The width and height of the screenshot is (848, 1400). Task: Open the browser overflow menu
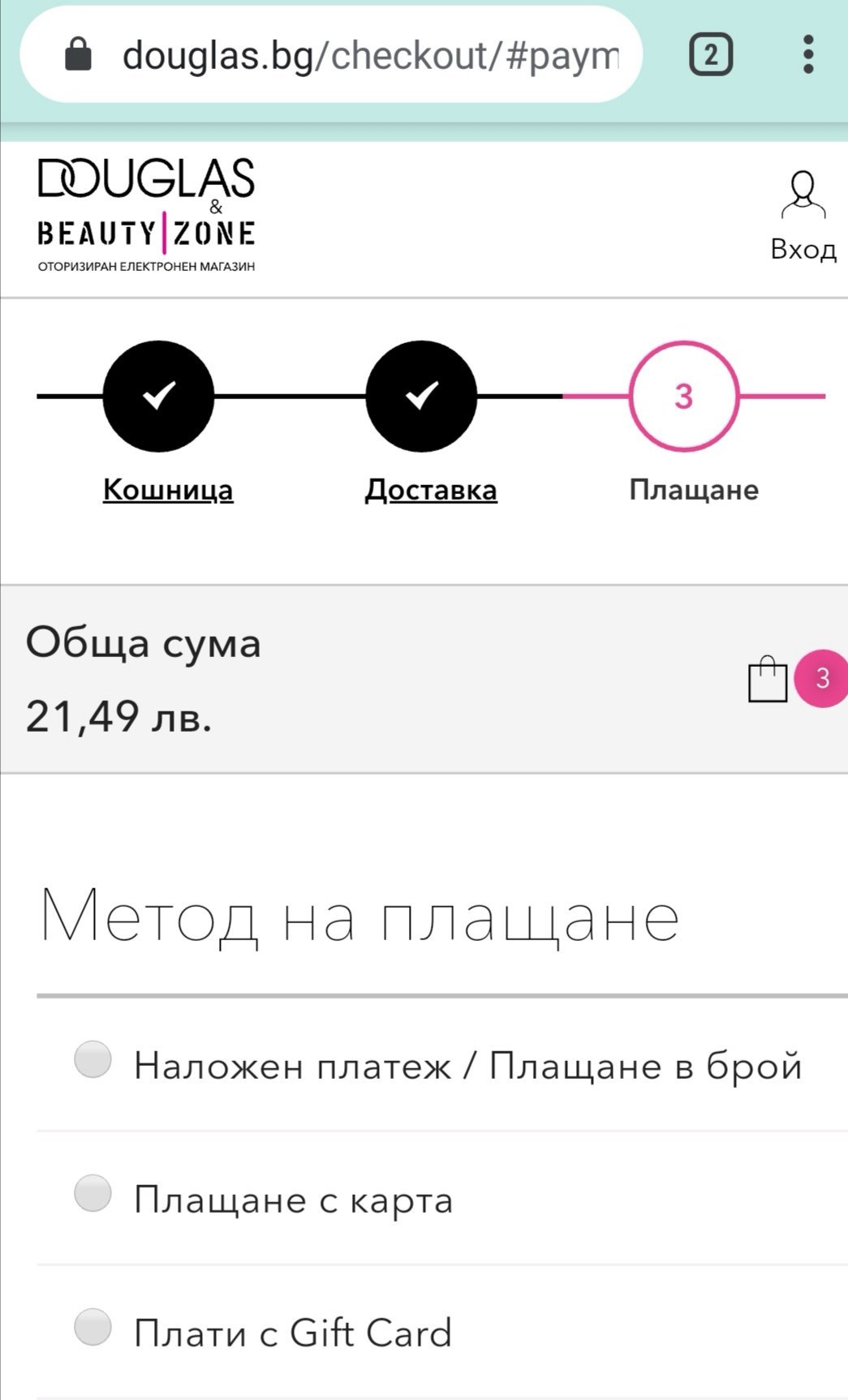tap(807, 55)
